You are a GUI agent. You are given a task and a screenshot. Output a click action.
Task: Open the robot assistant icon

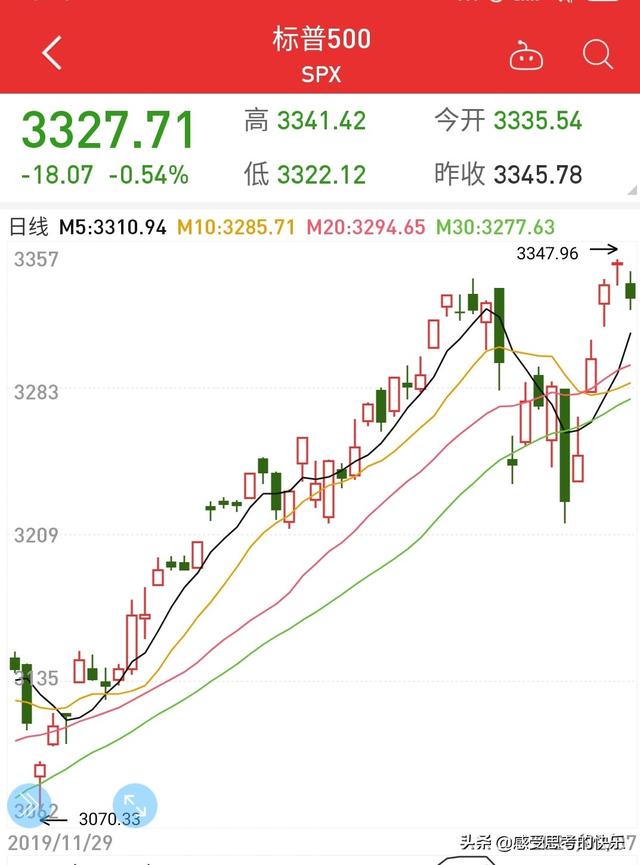(526, 55)
